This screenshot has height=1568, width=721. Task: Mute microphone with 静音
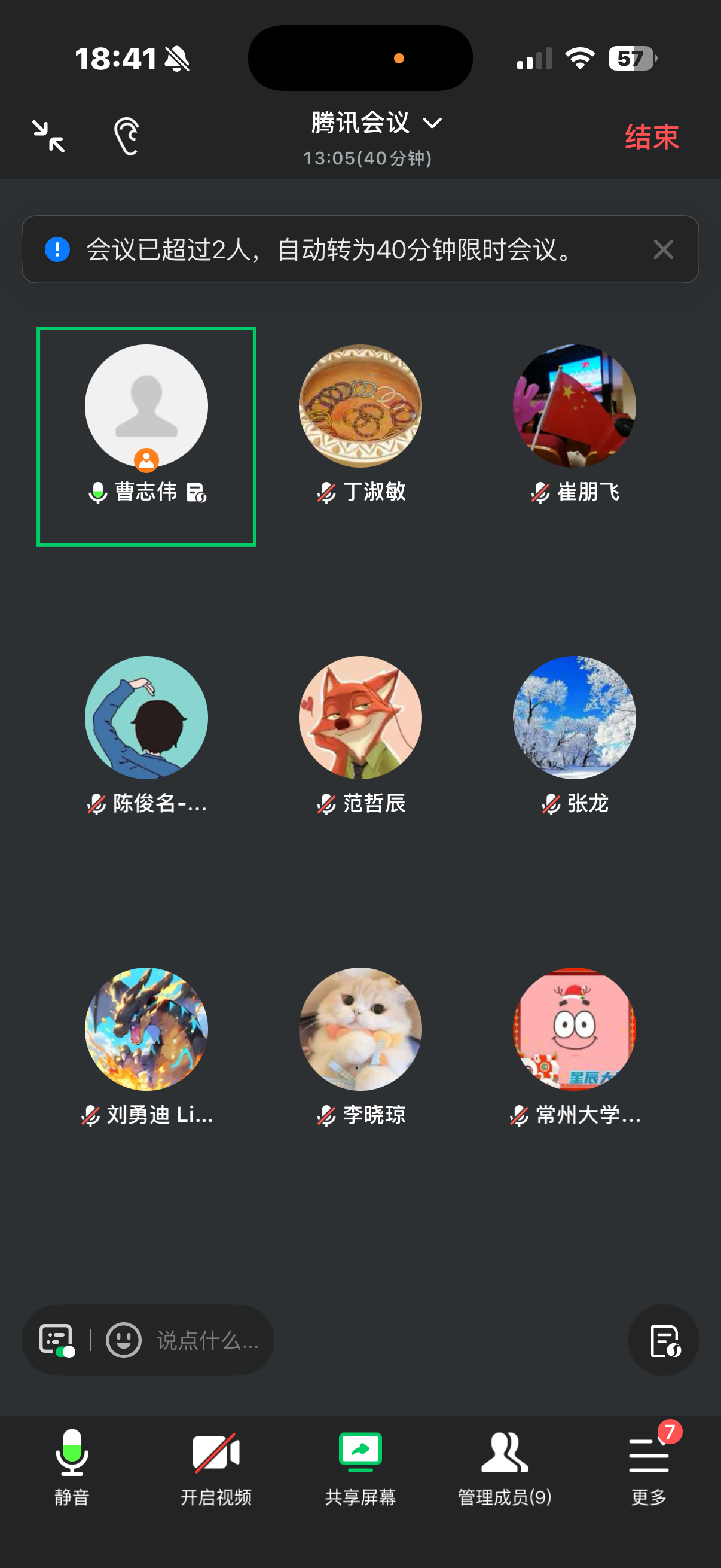72,1466
